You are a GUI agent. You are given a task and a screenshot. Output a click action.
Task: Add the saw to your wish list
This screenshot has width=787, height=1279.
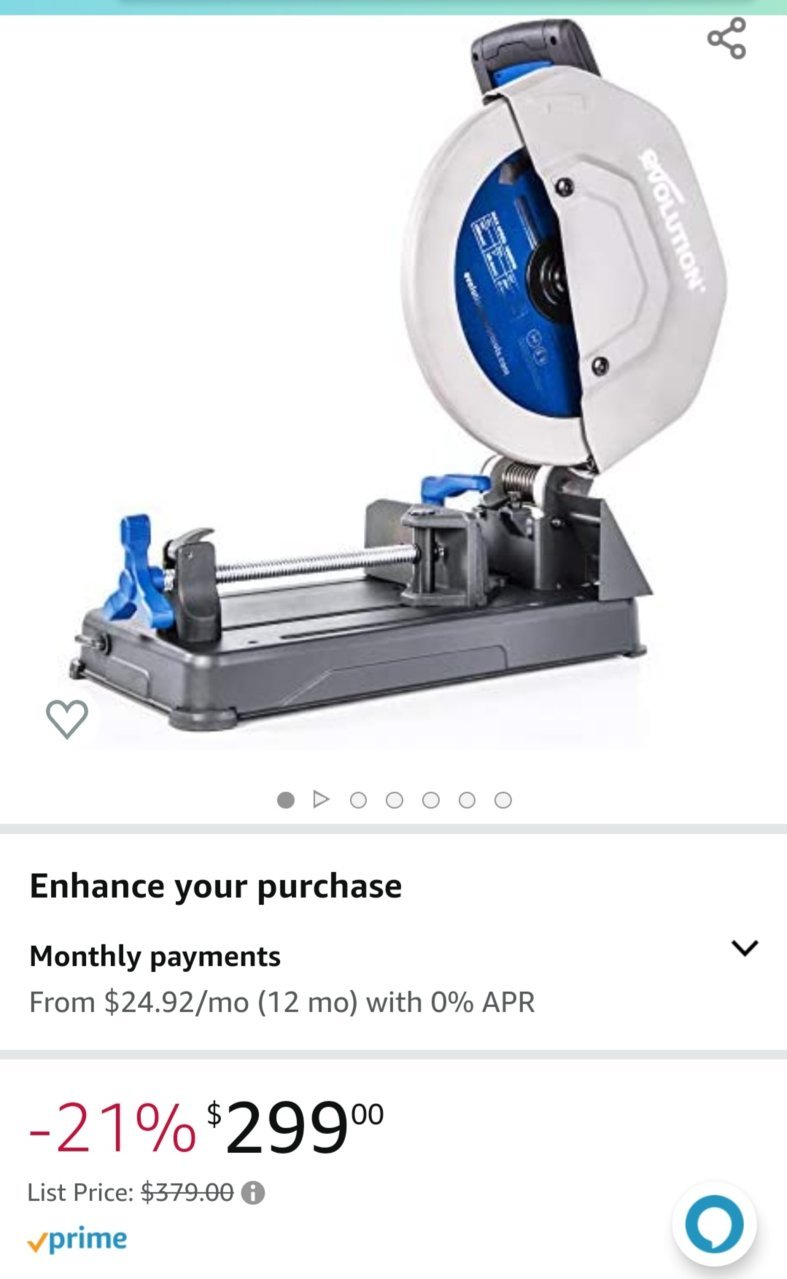[67, 719]
